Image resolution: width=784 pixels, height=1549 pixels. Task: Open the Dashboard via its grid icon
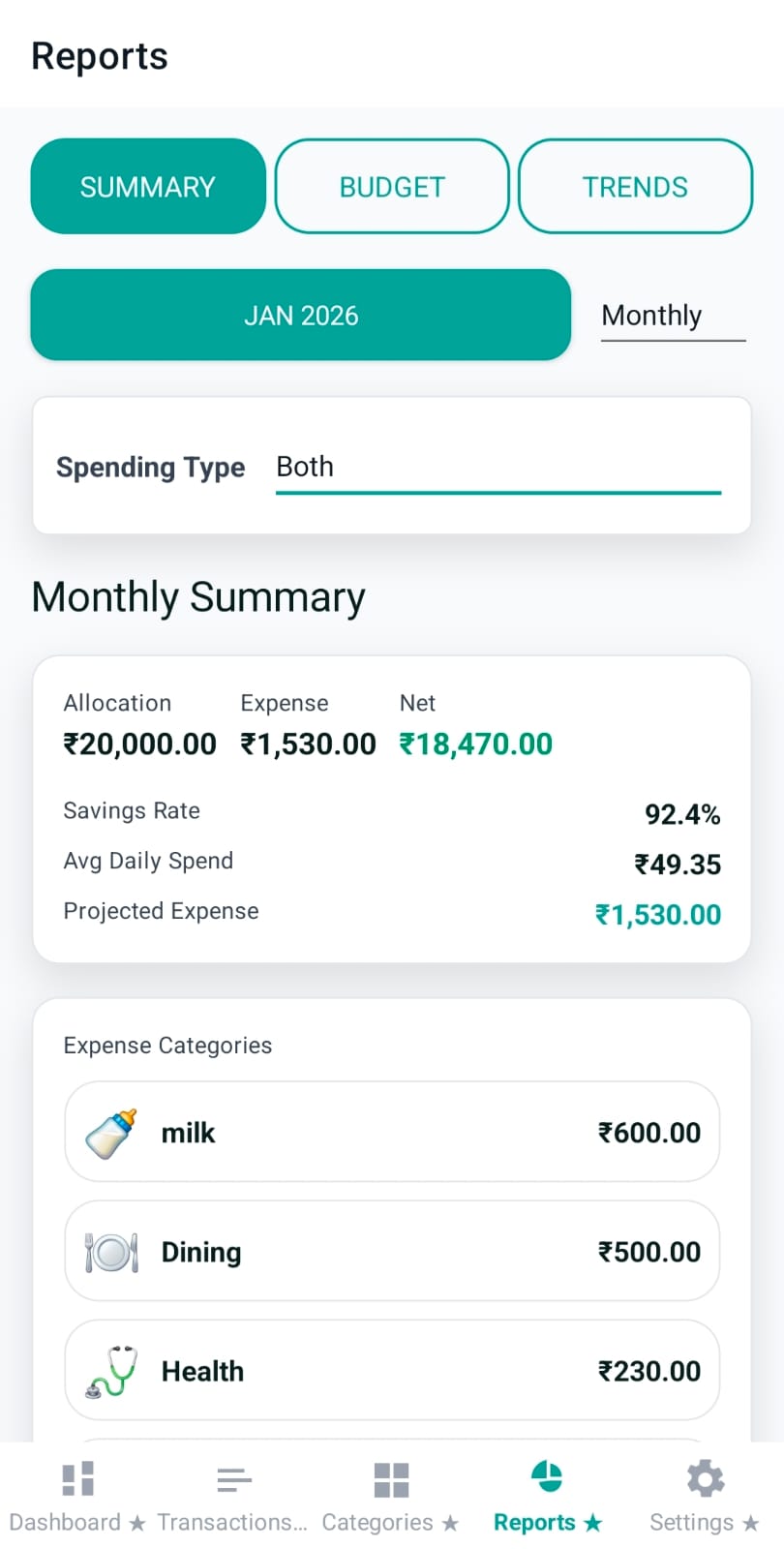[77, 1476]
